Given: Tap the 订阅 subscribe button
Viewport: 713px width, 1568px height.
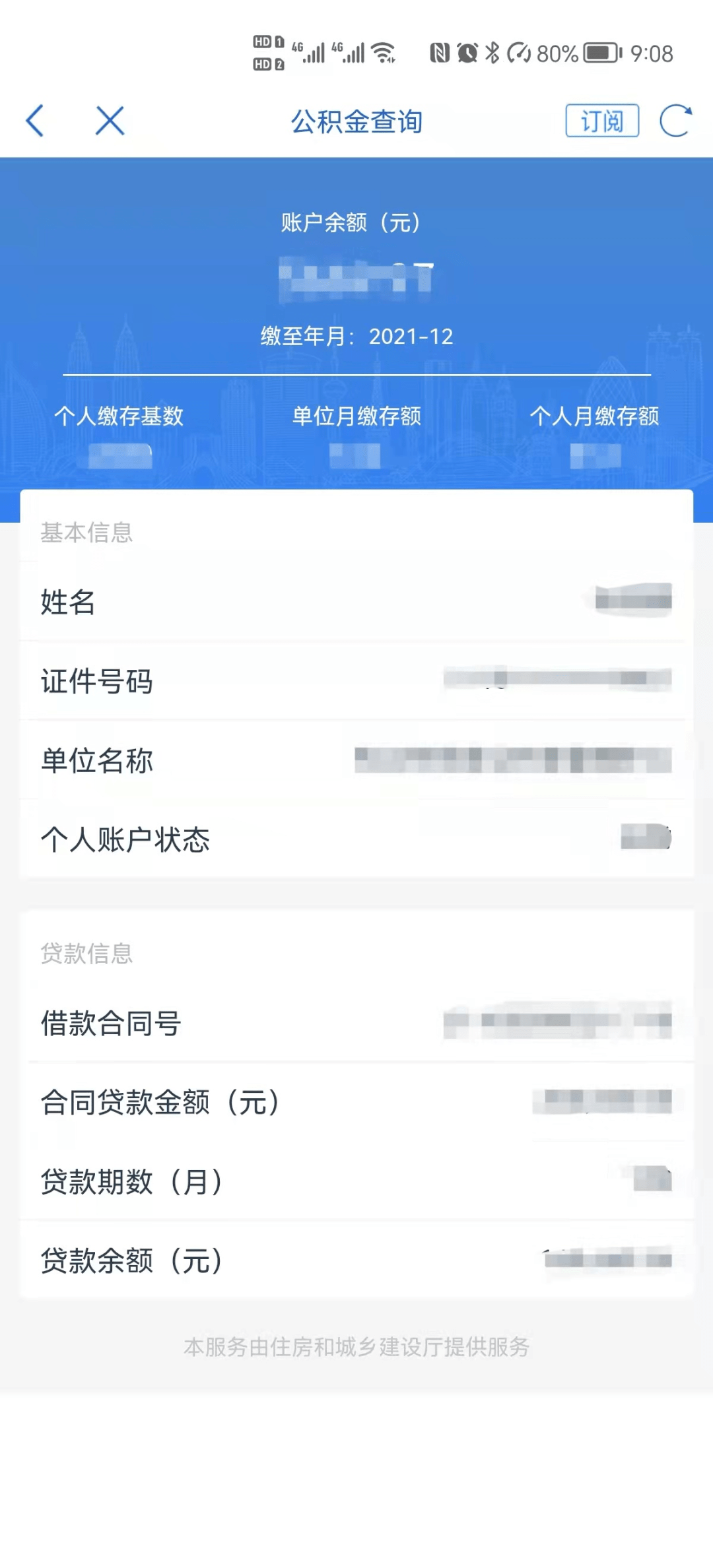Looking at the screenshot, I should tap(601, 121).
